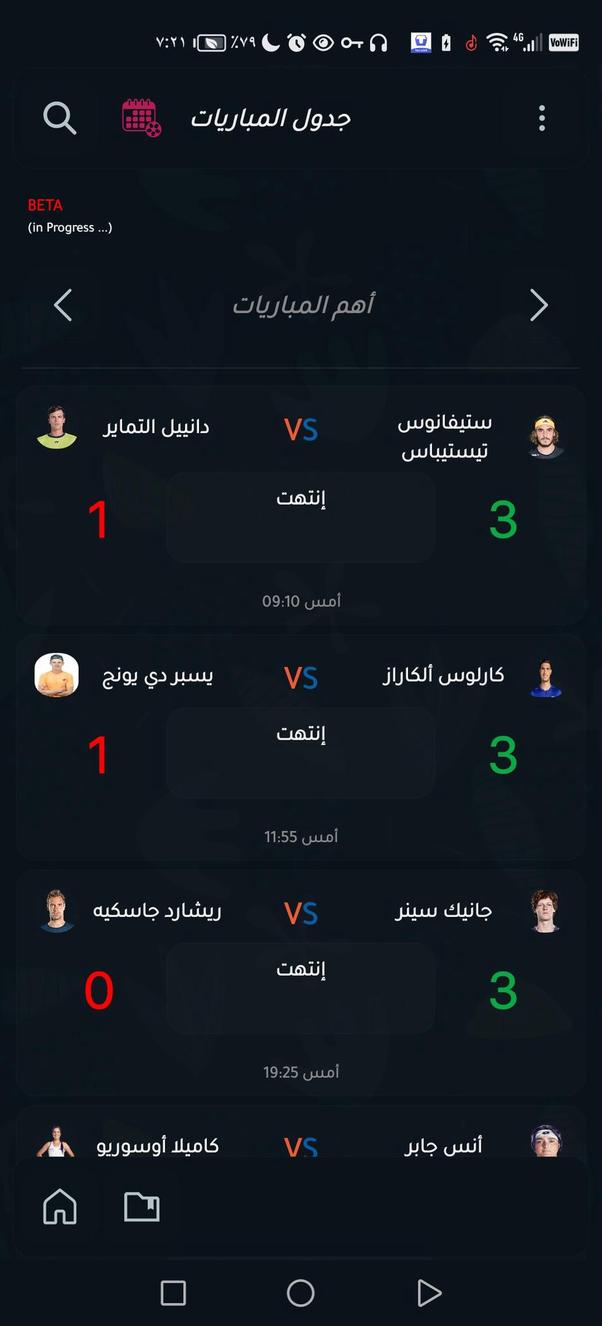The height and width of the screenshot is (1326, 602).
Task: Tap the system home circle button
Action: point(300,1293)
